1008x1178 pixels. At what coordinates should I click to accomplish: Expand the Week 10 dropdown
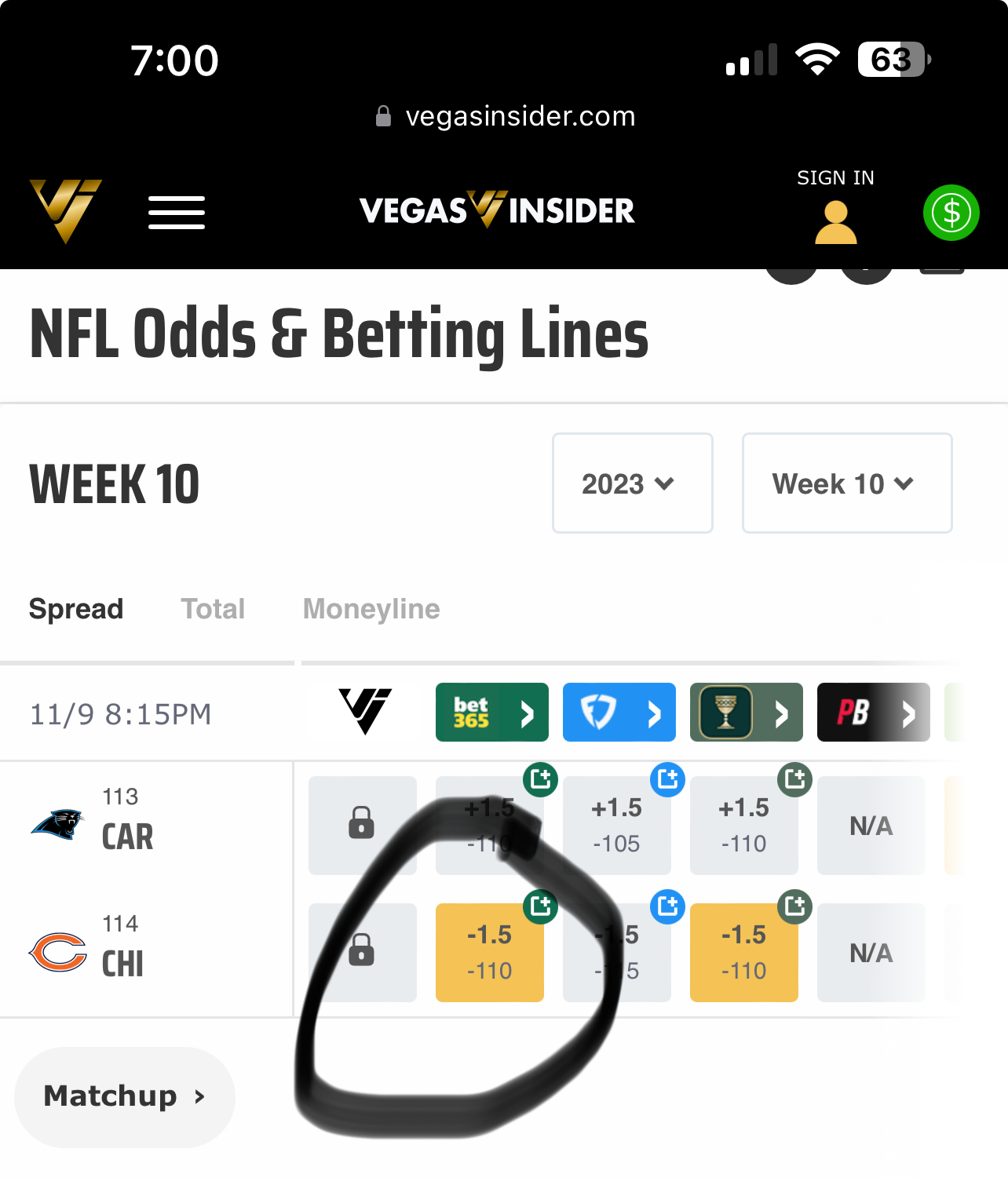coord(846,483)
